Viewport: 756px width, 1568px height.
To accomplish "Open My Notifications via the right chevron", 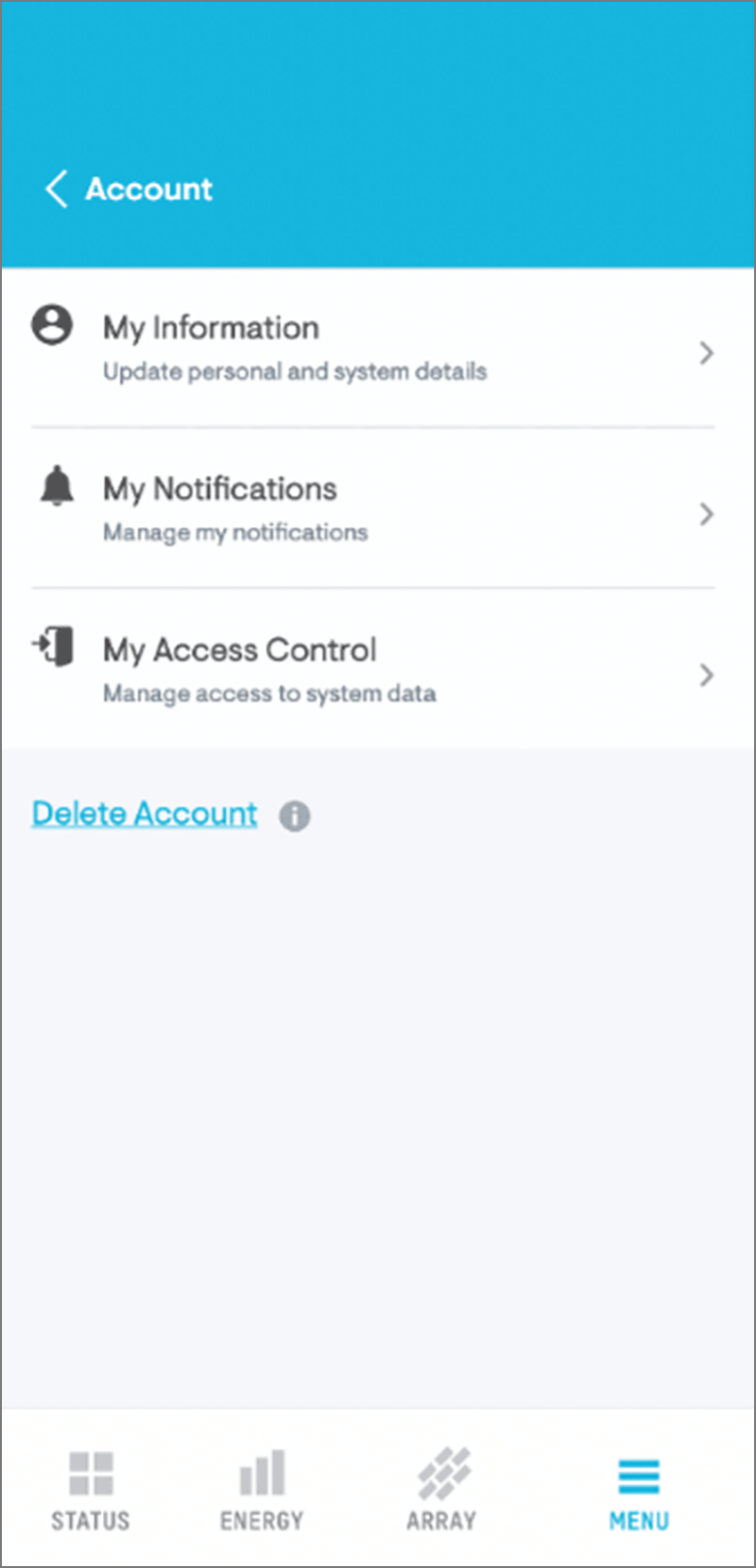I will [707, 514].
